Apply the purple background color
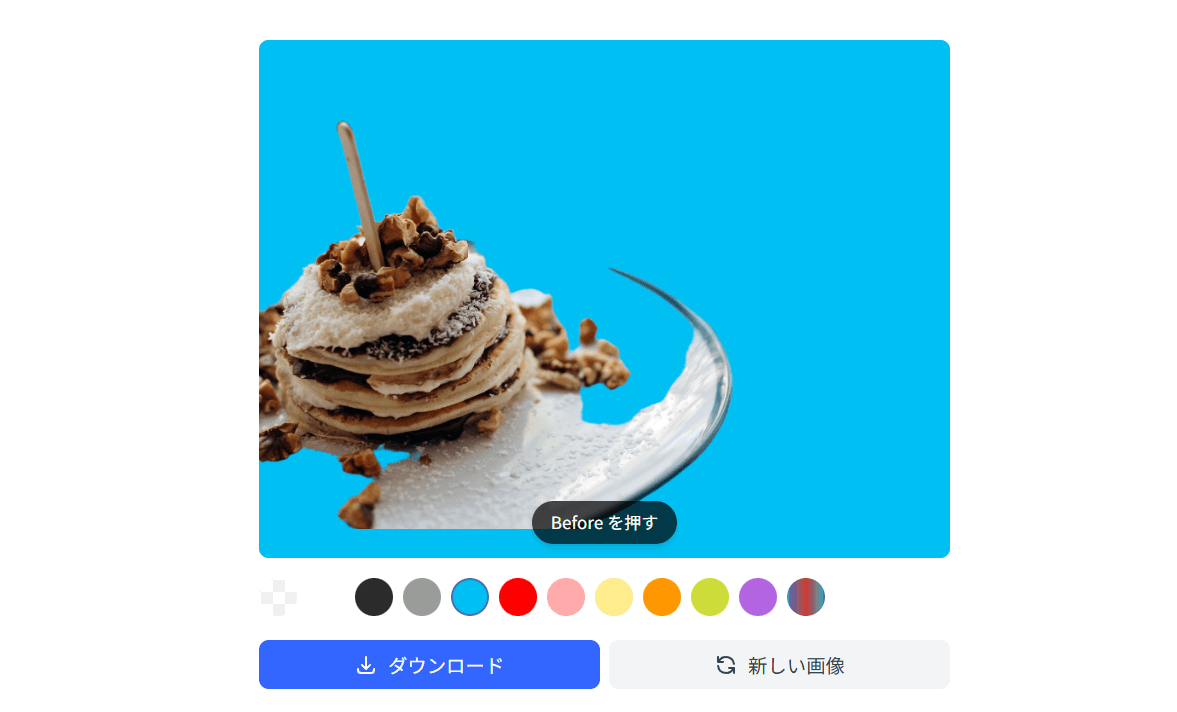The width and height of the screenshot is (1177, 712). click(x=758, y=597)
